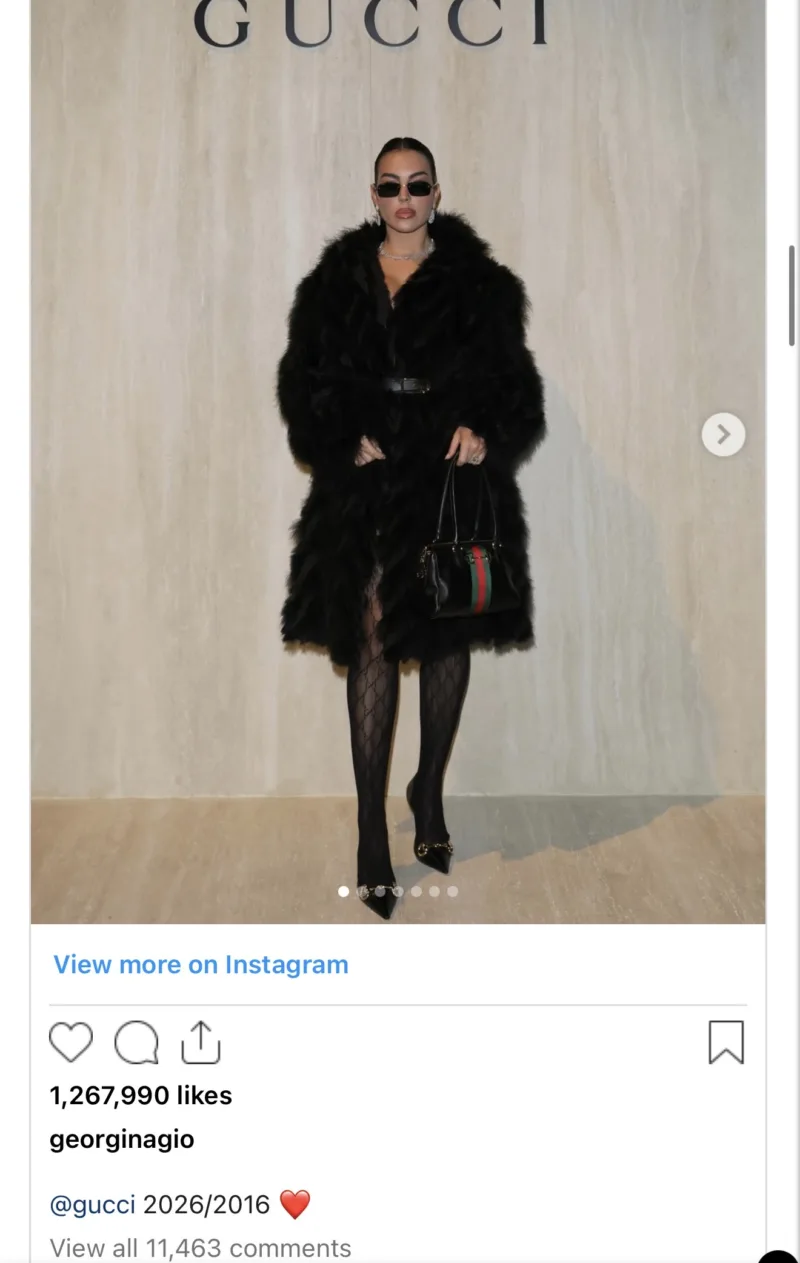Like the georginagio post
800x1263 pixels.
(71, 1042)
